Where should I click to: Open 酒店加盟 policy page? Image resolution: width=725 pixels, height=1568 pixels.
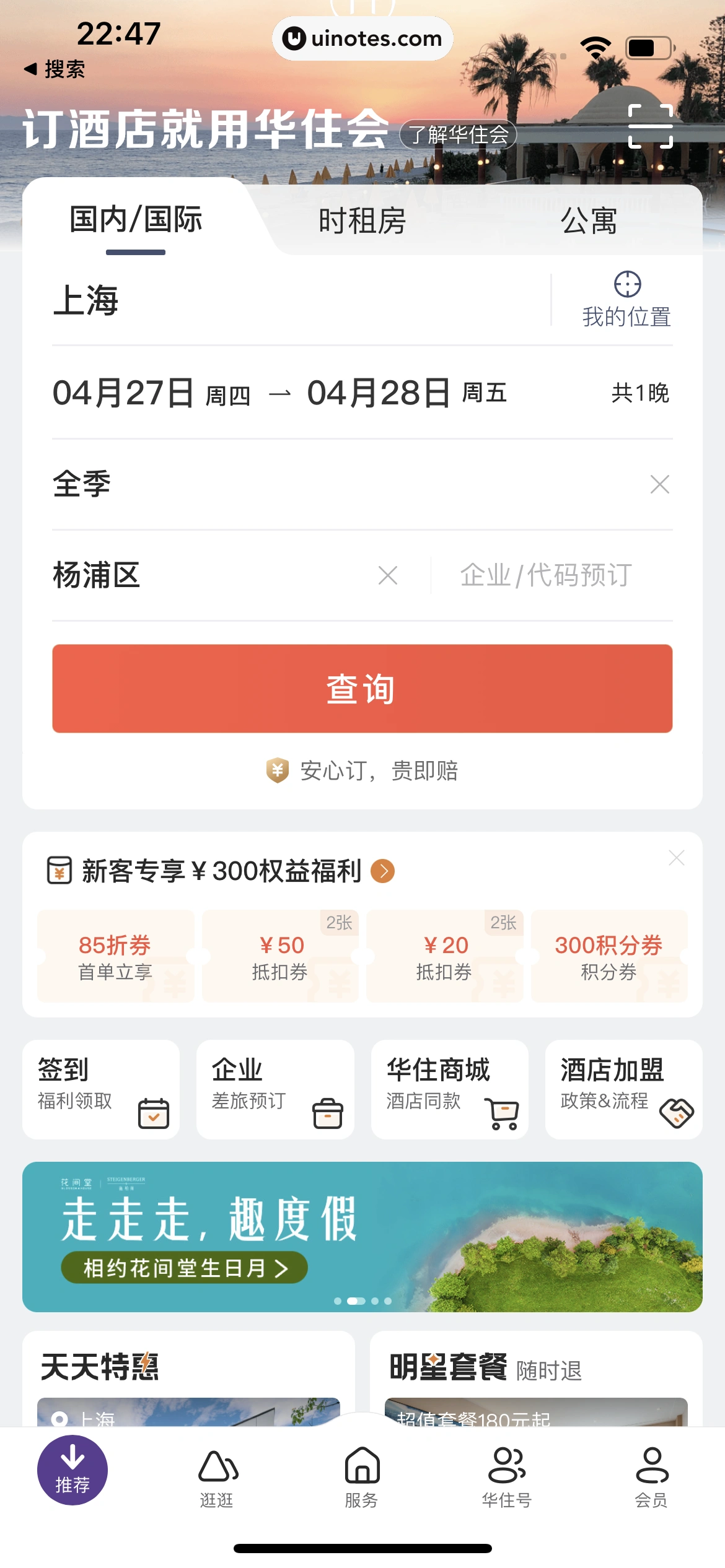pyautogui.click(x=623, y=1089)
